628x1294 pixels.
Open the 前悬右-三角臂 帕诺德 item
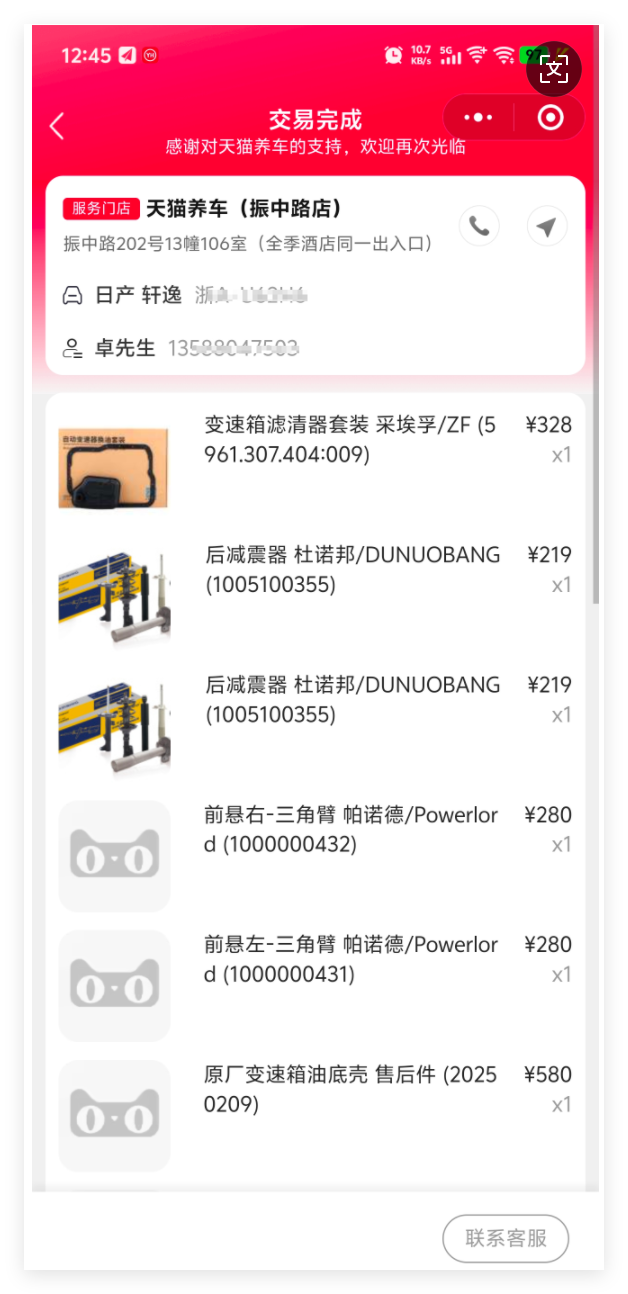pyautogui.click(x=350, y=830)
